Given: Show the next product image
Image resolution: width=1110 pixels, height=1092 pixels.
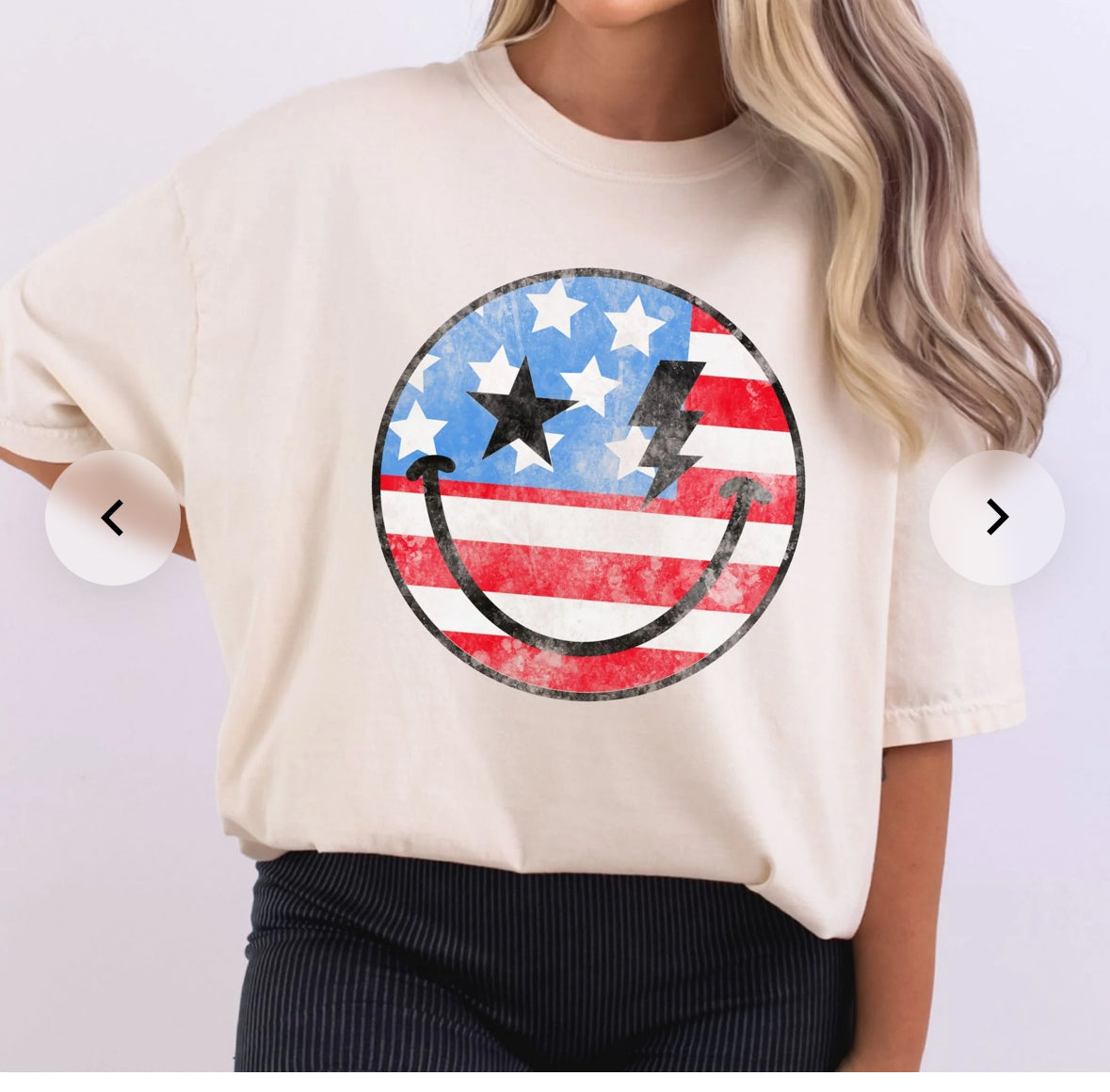Looking at the screenshot, I should click(996, 518).
